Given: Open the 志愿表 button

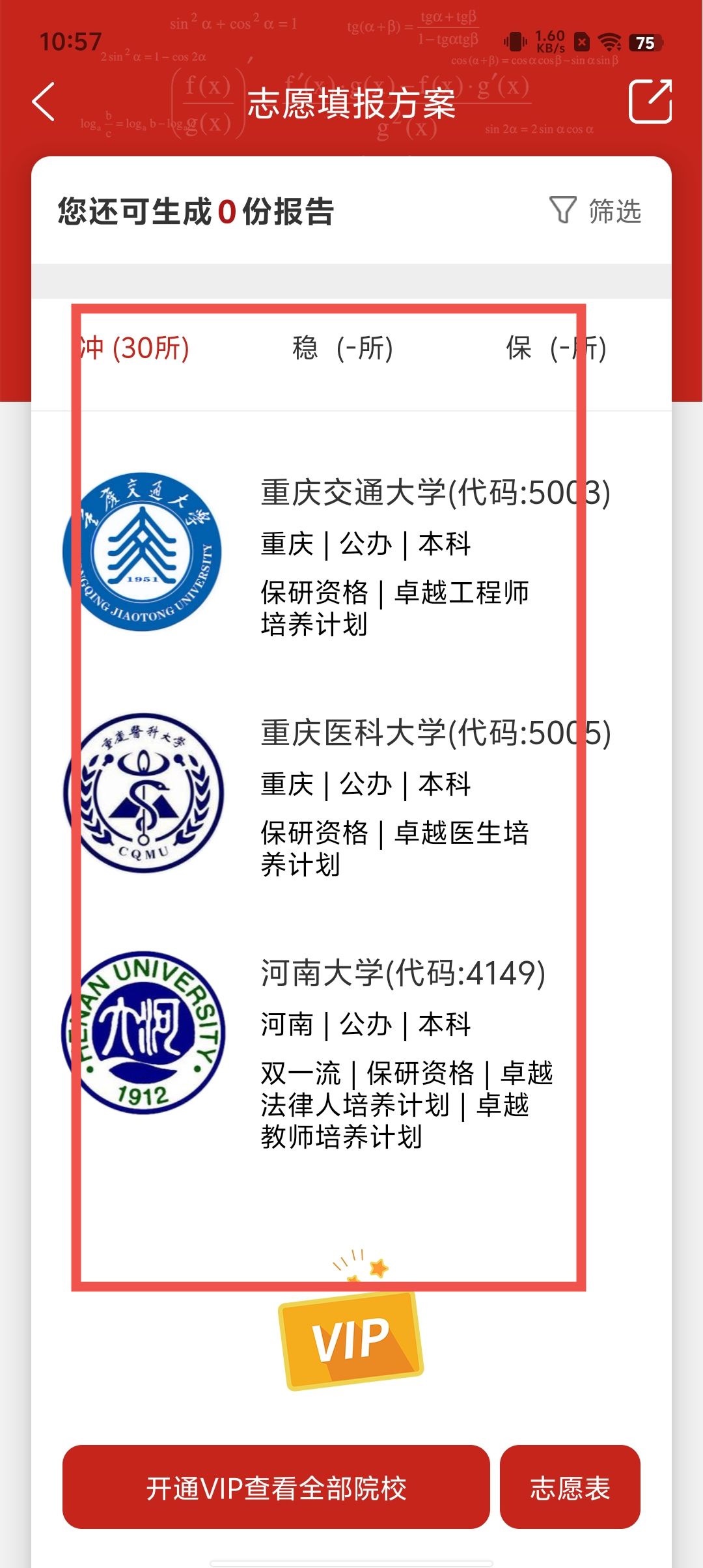Looking at the screenshot, I should point(570,1487).
